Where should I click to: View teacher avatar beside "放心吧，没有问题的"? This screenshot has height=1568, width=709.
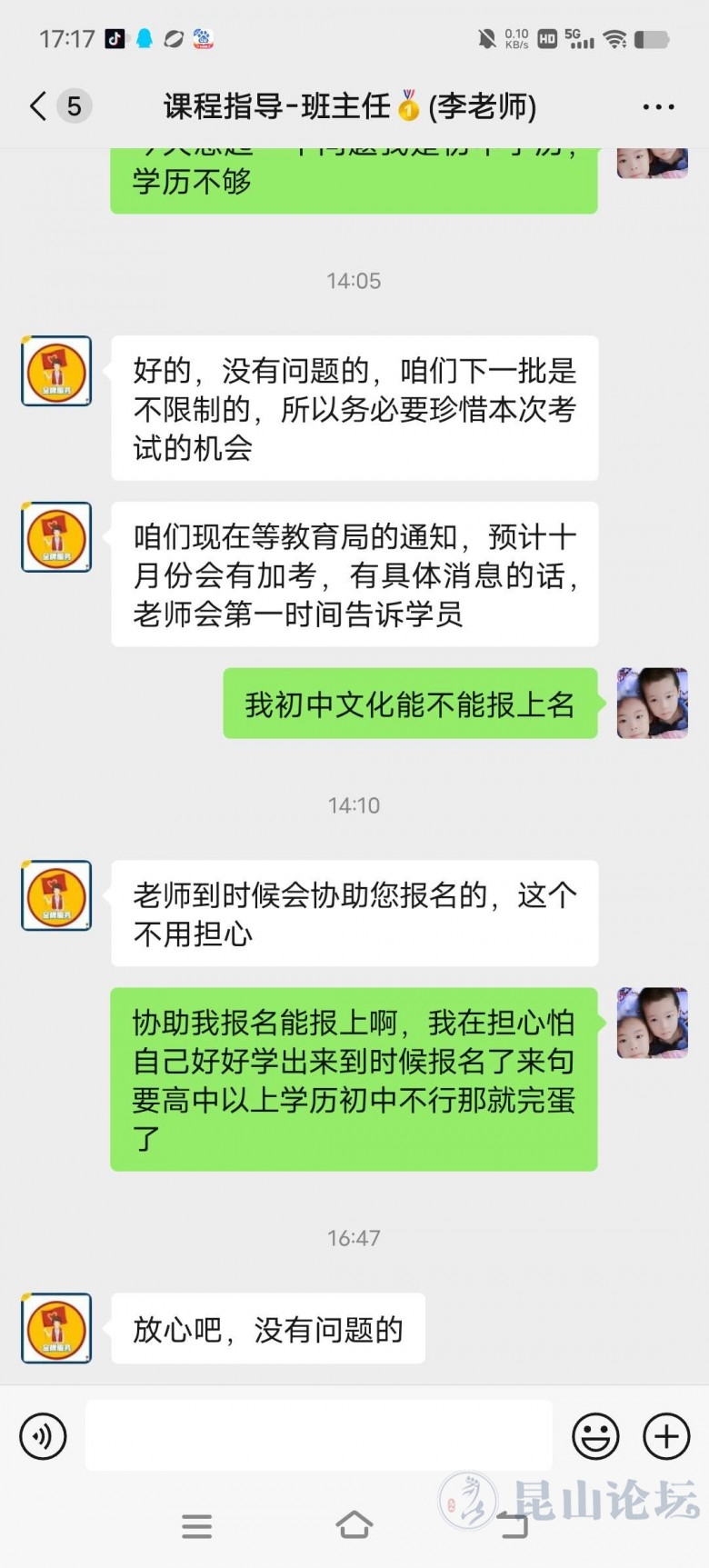(56, 1328)
